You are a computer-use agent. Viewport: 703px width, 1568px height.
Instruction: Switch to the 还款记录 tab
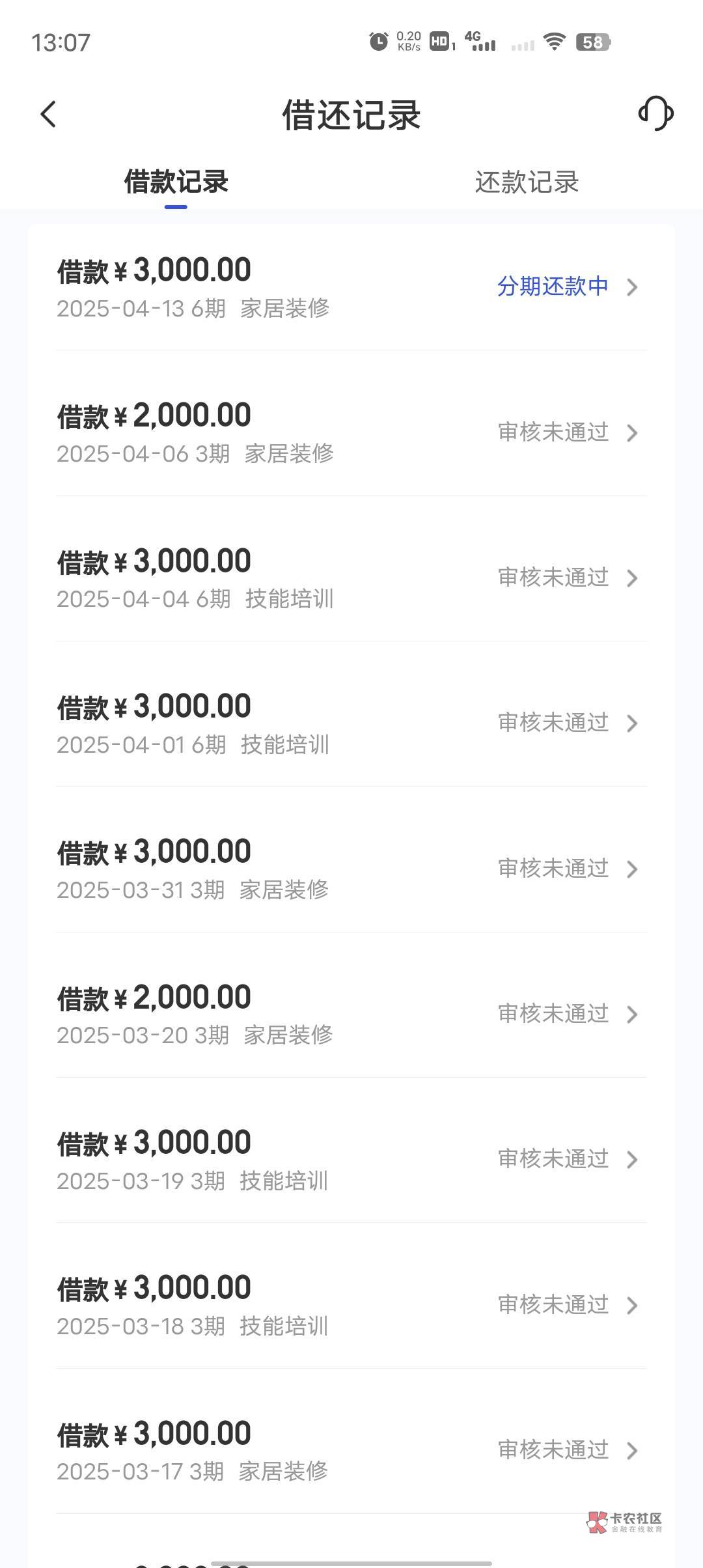click(527, 182)
